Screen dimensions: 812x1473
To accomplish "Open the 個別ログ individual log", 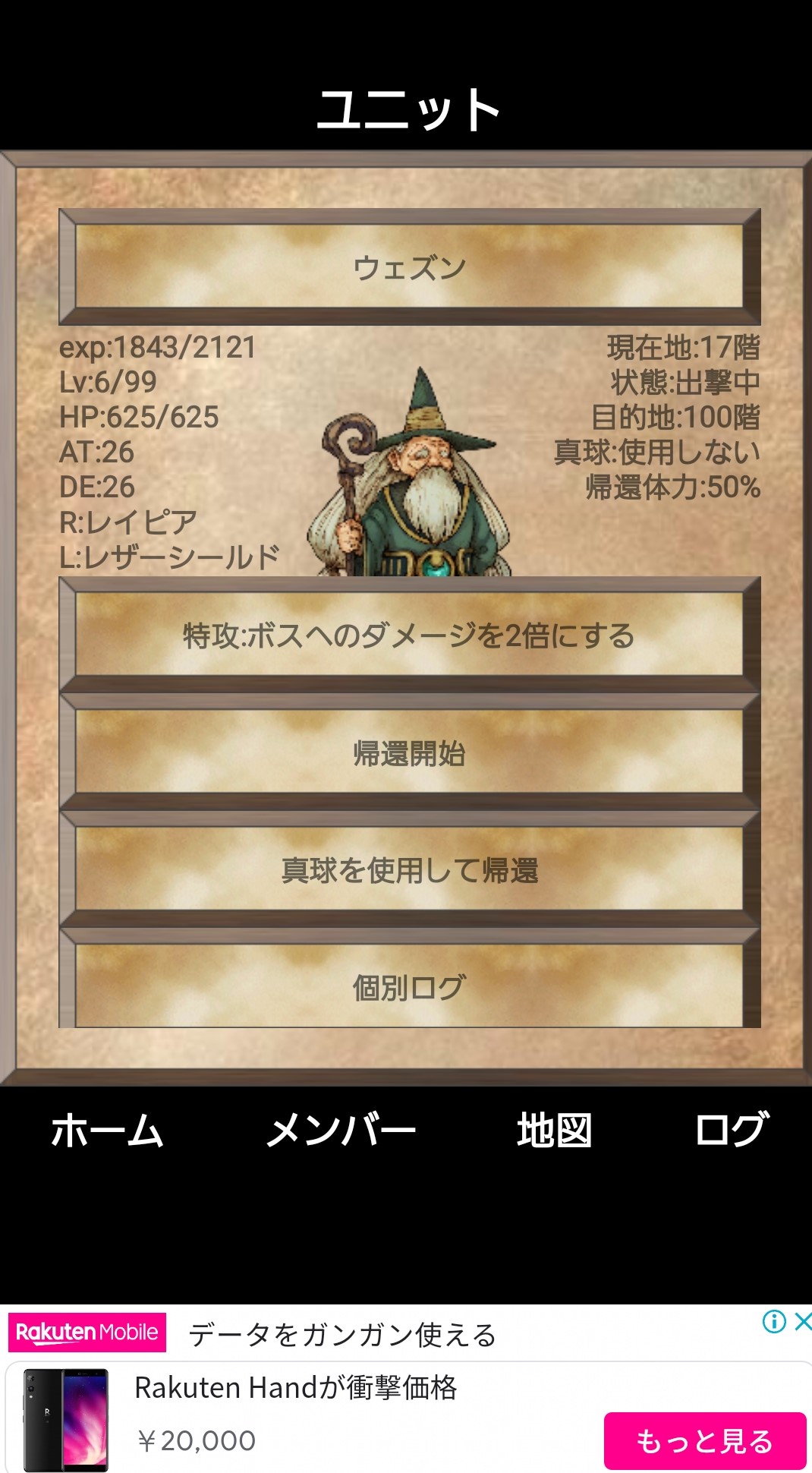I will 409,987.
